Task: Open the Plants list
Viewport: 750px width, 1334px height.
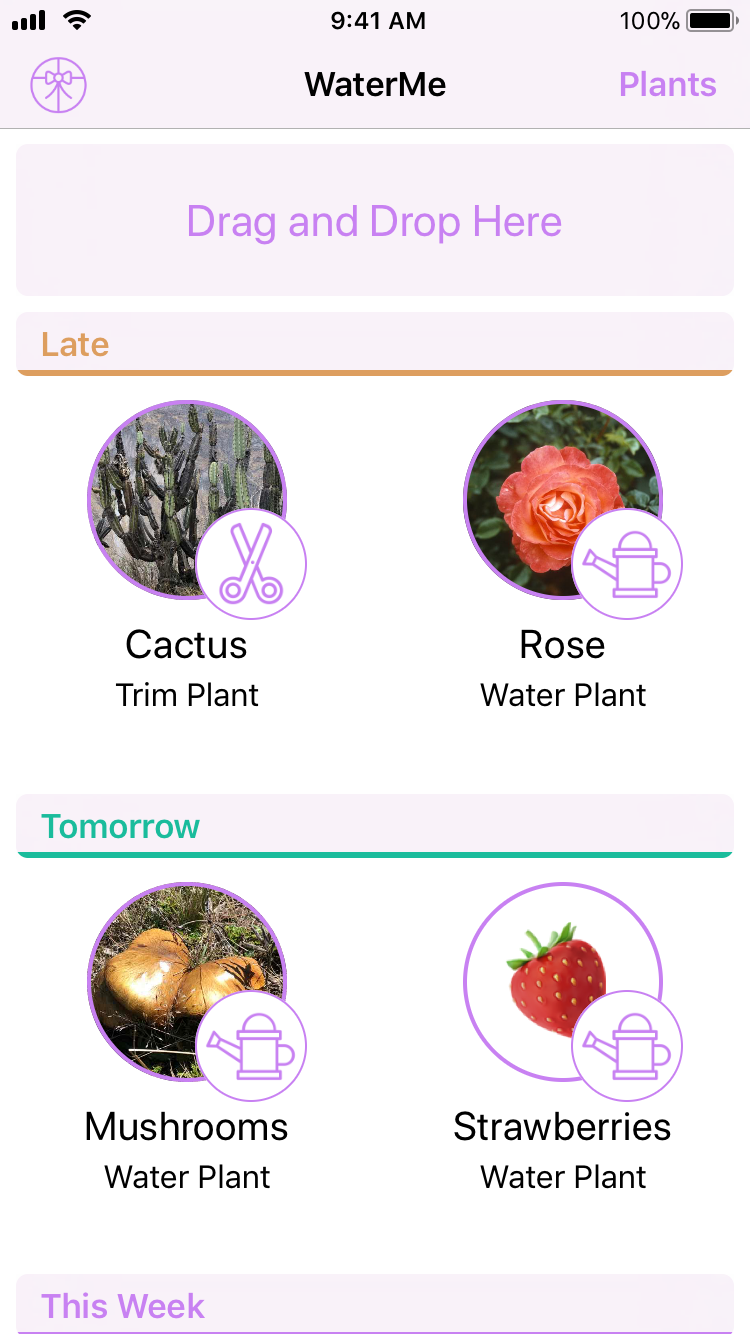Action: (667, 85)
